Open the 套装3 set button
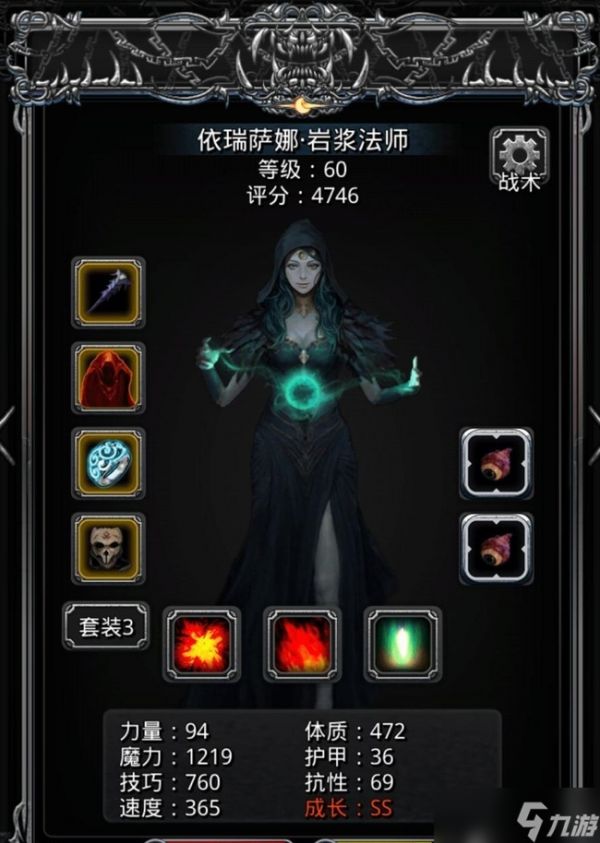Screen dimensions: 600x843 coord(106,627)
